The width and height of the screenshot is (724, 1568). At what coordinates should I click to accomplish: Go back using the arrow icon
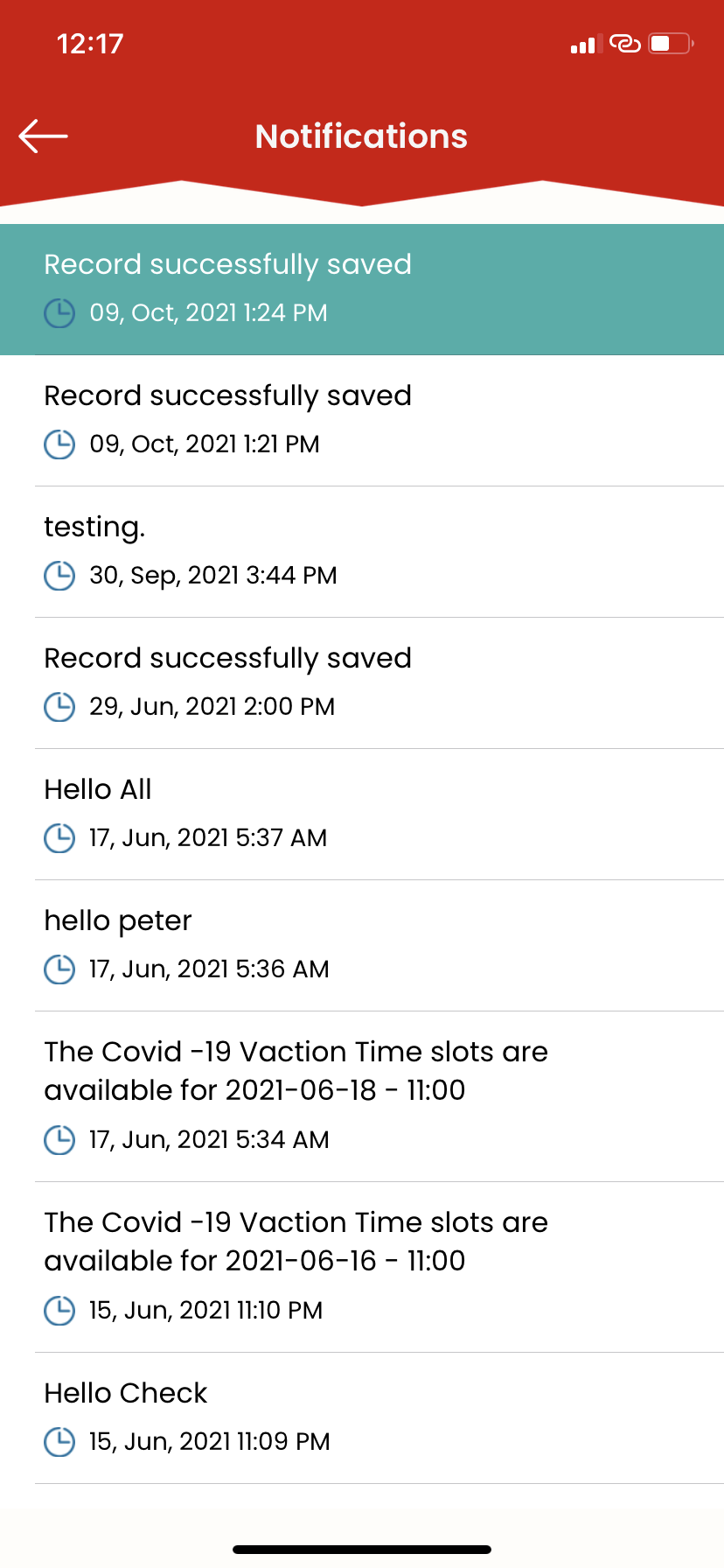(x=43, y=136)
